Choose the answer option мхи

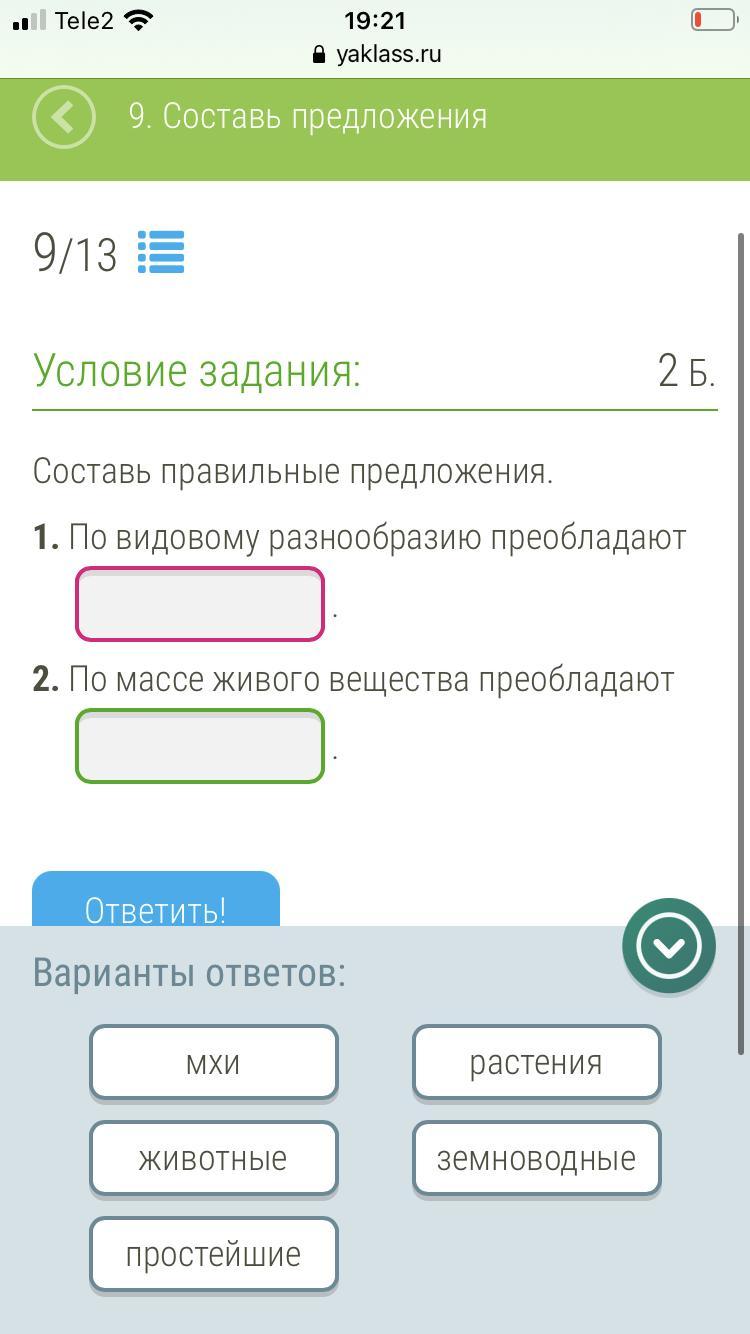(x=214, y=1062)
